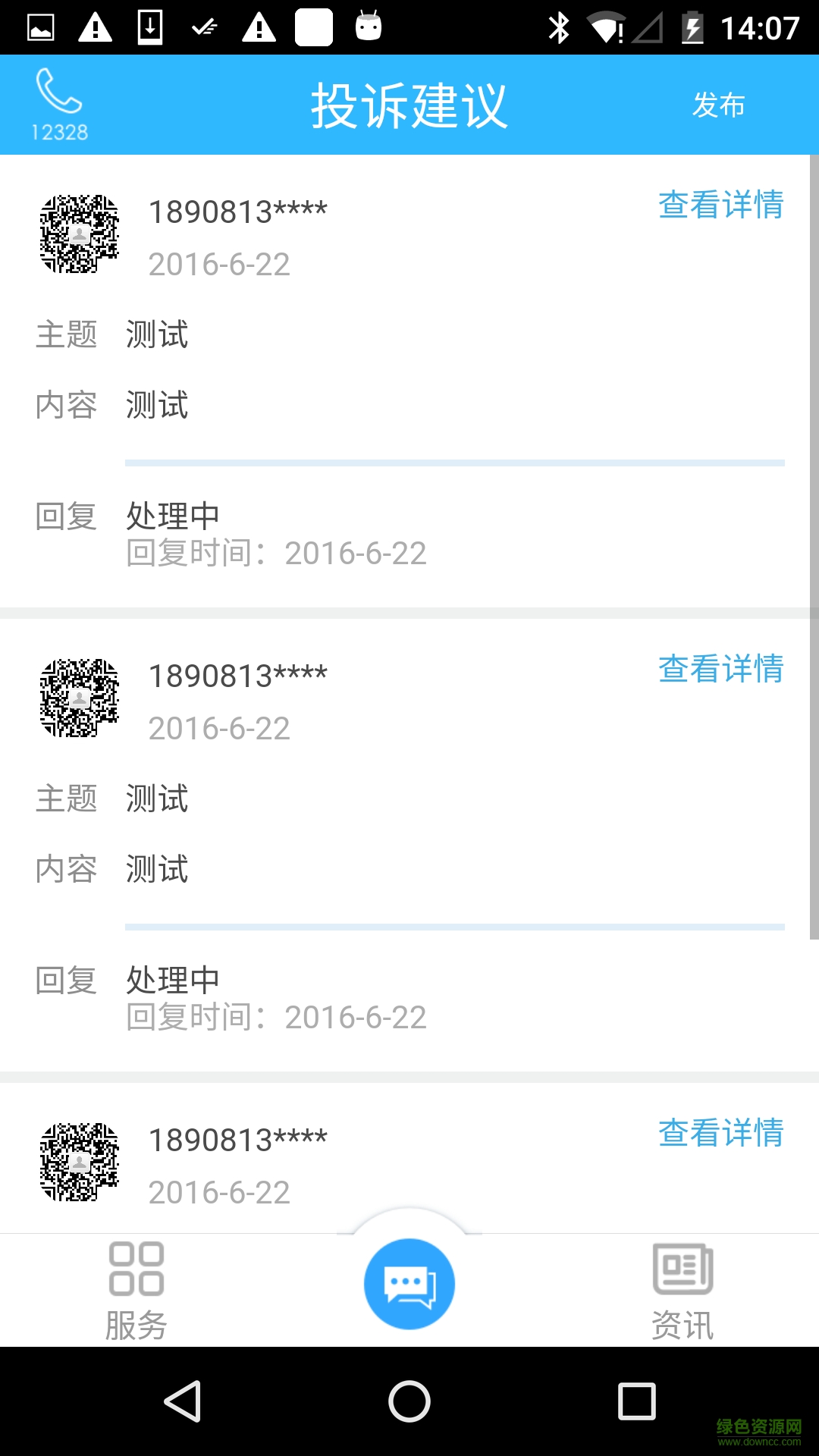Tap the third complaint's QR-code avatar
The image size is (819, 1456).
(x=77, y=1160)
